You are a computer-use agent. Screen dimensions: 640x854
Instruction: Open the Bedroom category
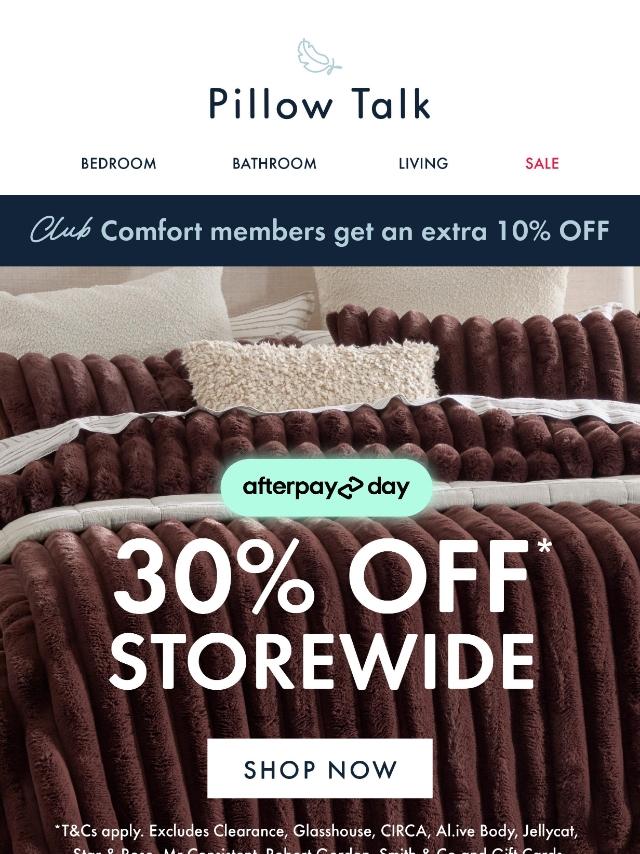coord(118,163)
